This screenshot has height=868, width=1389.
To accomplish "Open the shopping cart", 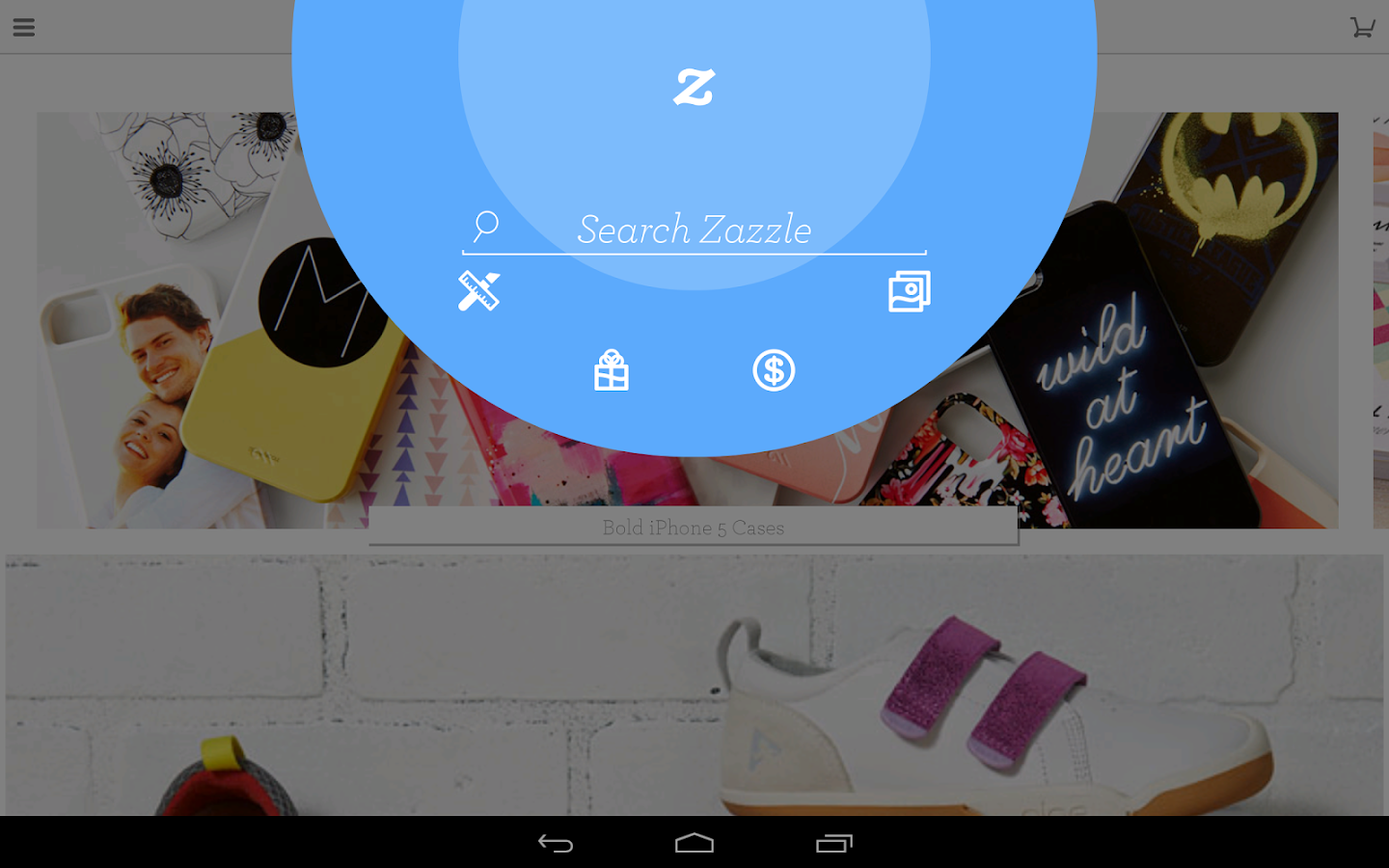I will click(x=1362, y=27).
